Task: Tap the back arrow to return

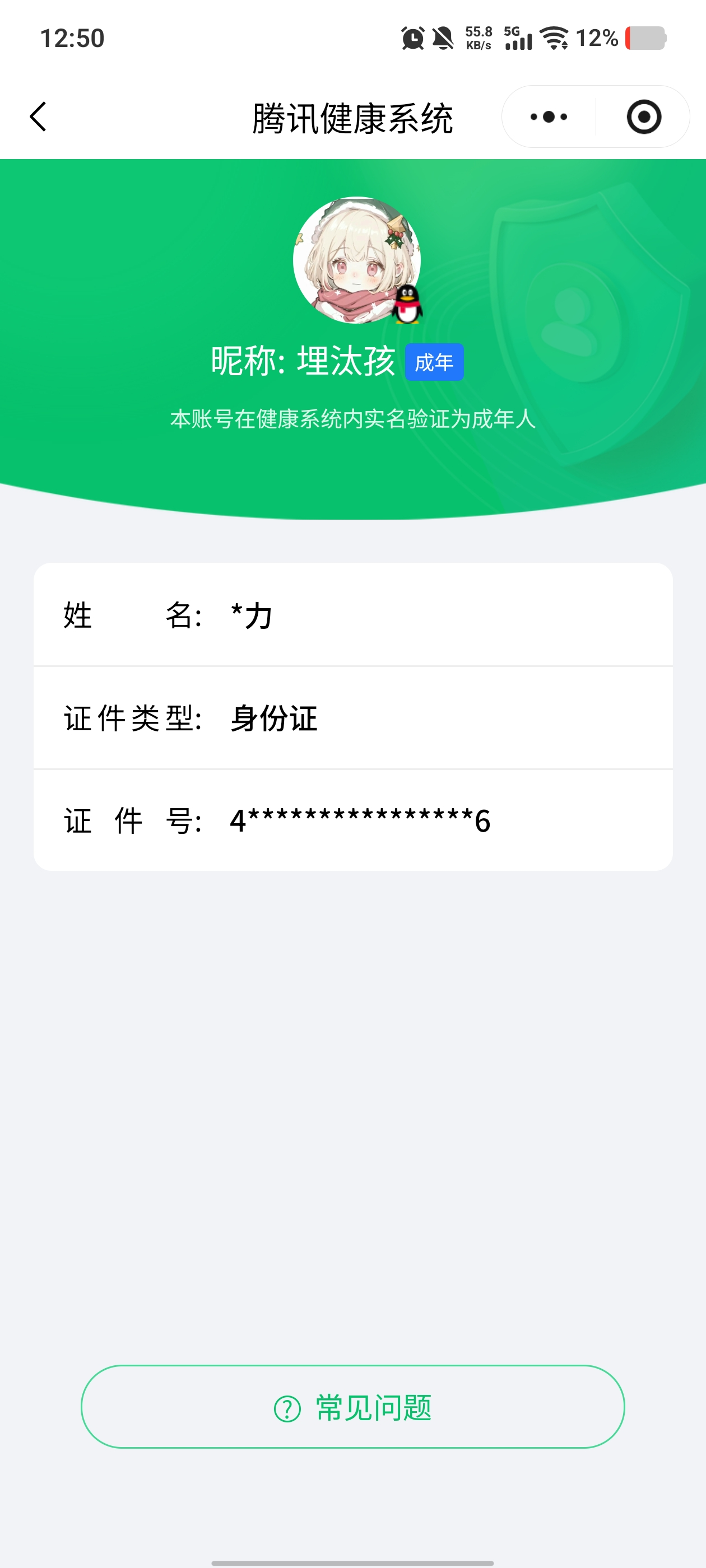Action: [38, 117]
